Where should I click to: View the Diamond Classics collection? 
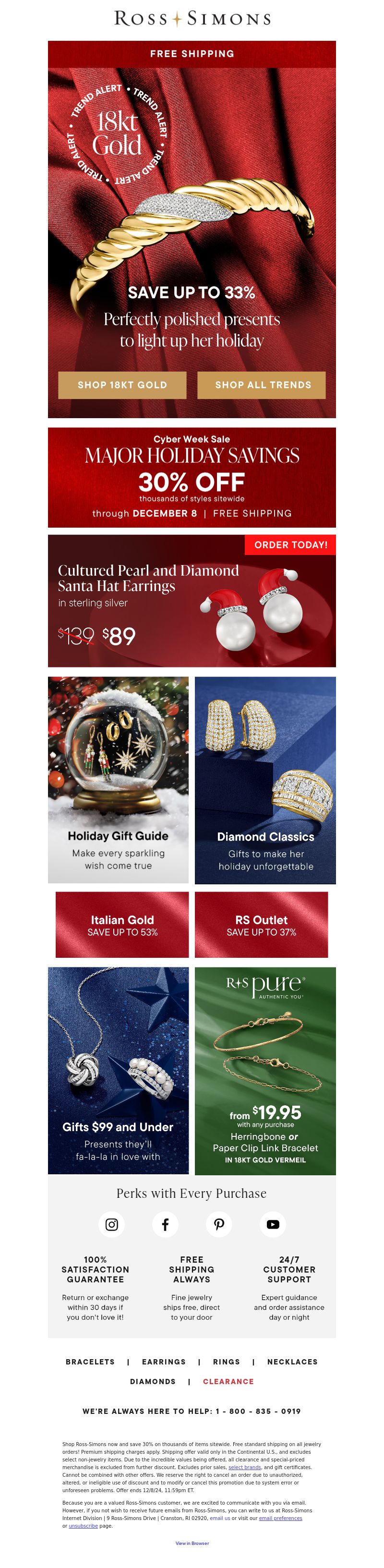(265, 780)
